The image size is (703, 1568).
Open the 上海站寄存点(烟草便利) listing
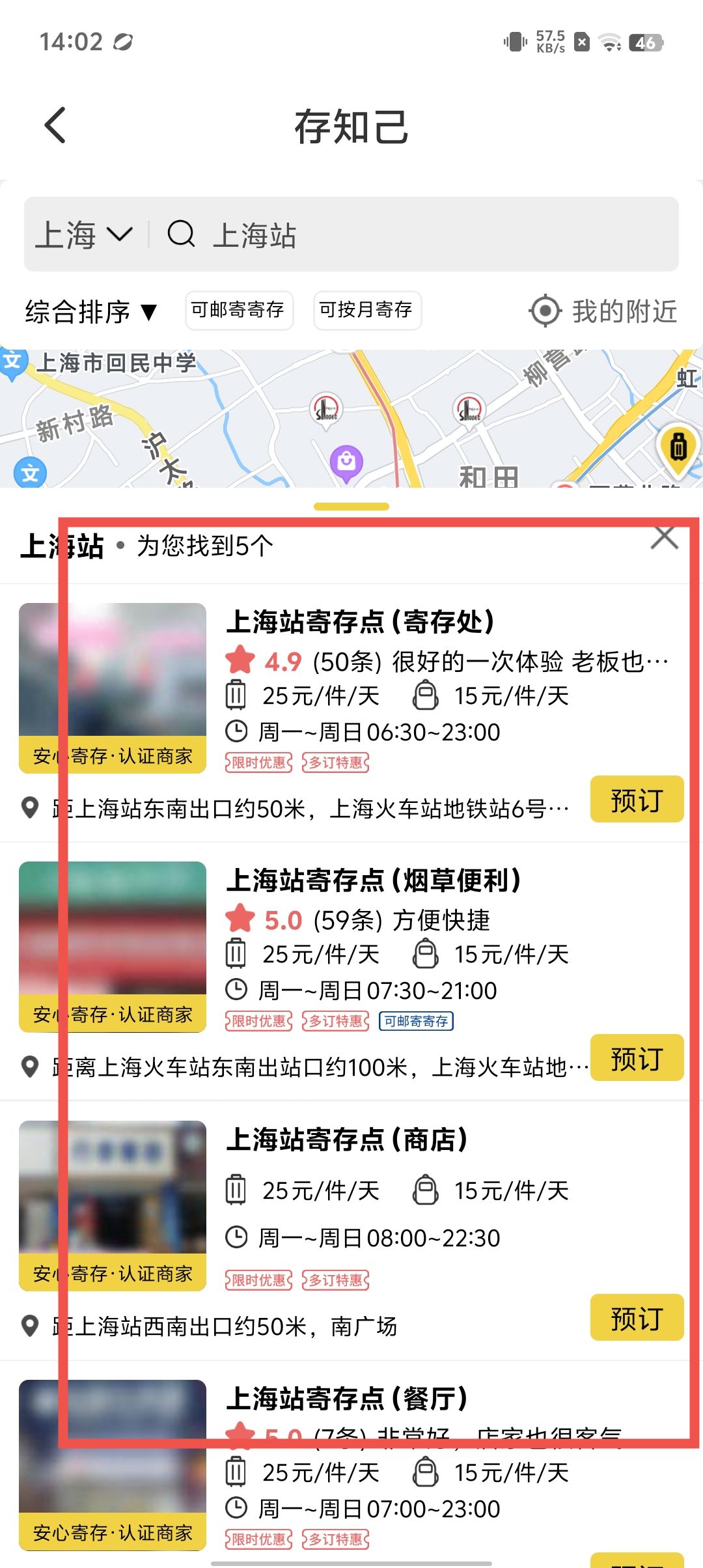coord(373,880)
